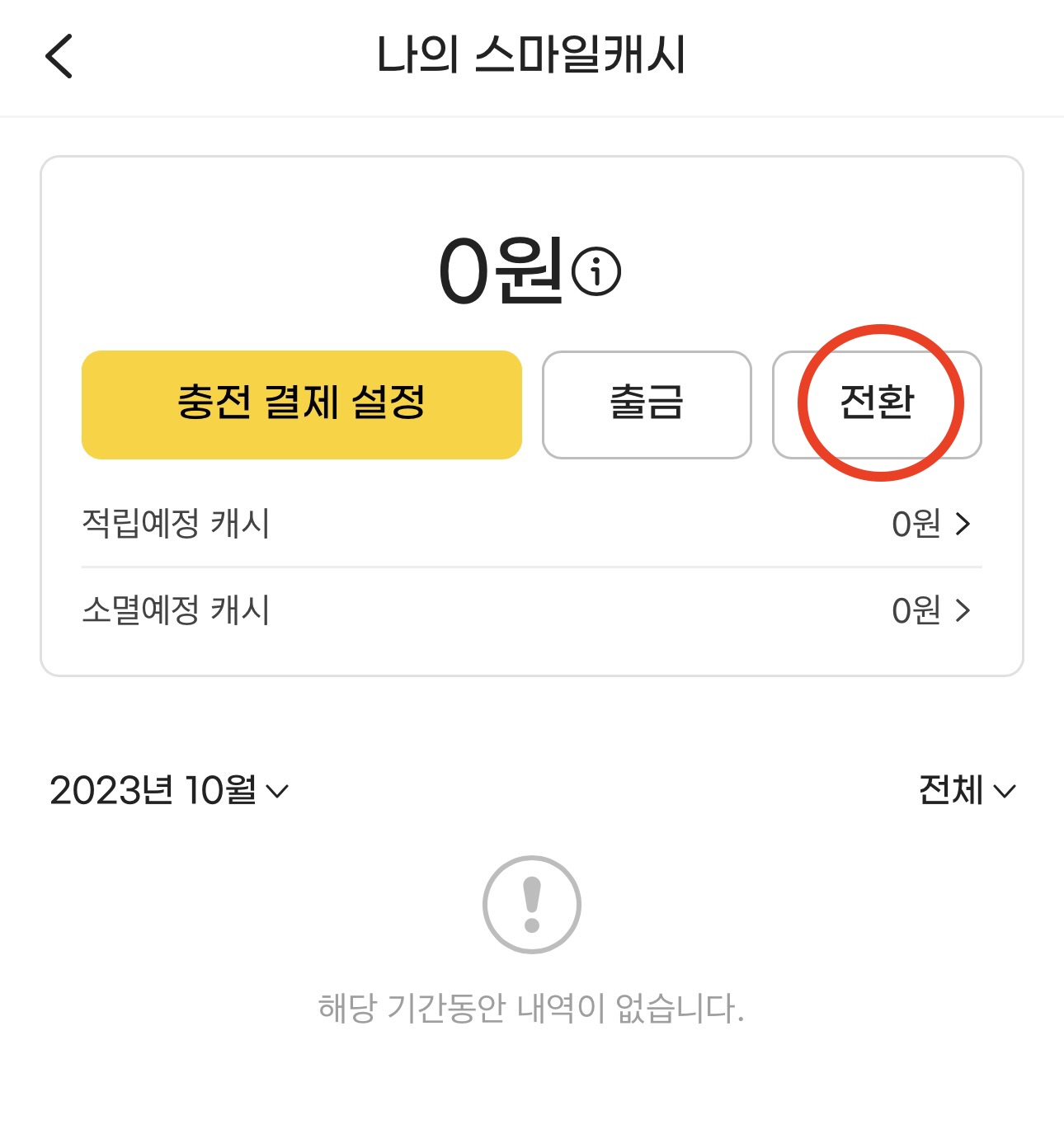
Task: Open the 2023년 10월 month selector
Action: click(165, 791)
